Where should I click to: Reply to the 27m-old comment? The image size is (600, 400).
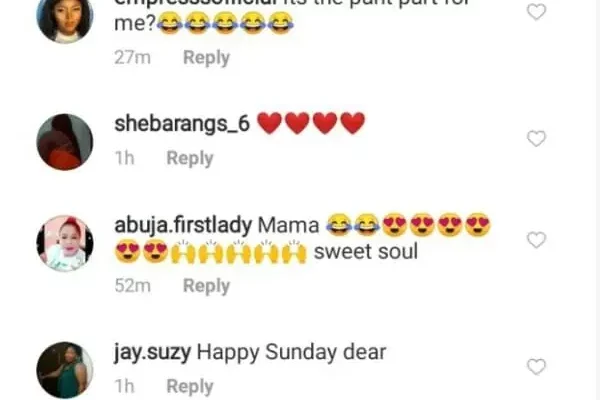point(206,58)
